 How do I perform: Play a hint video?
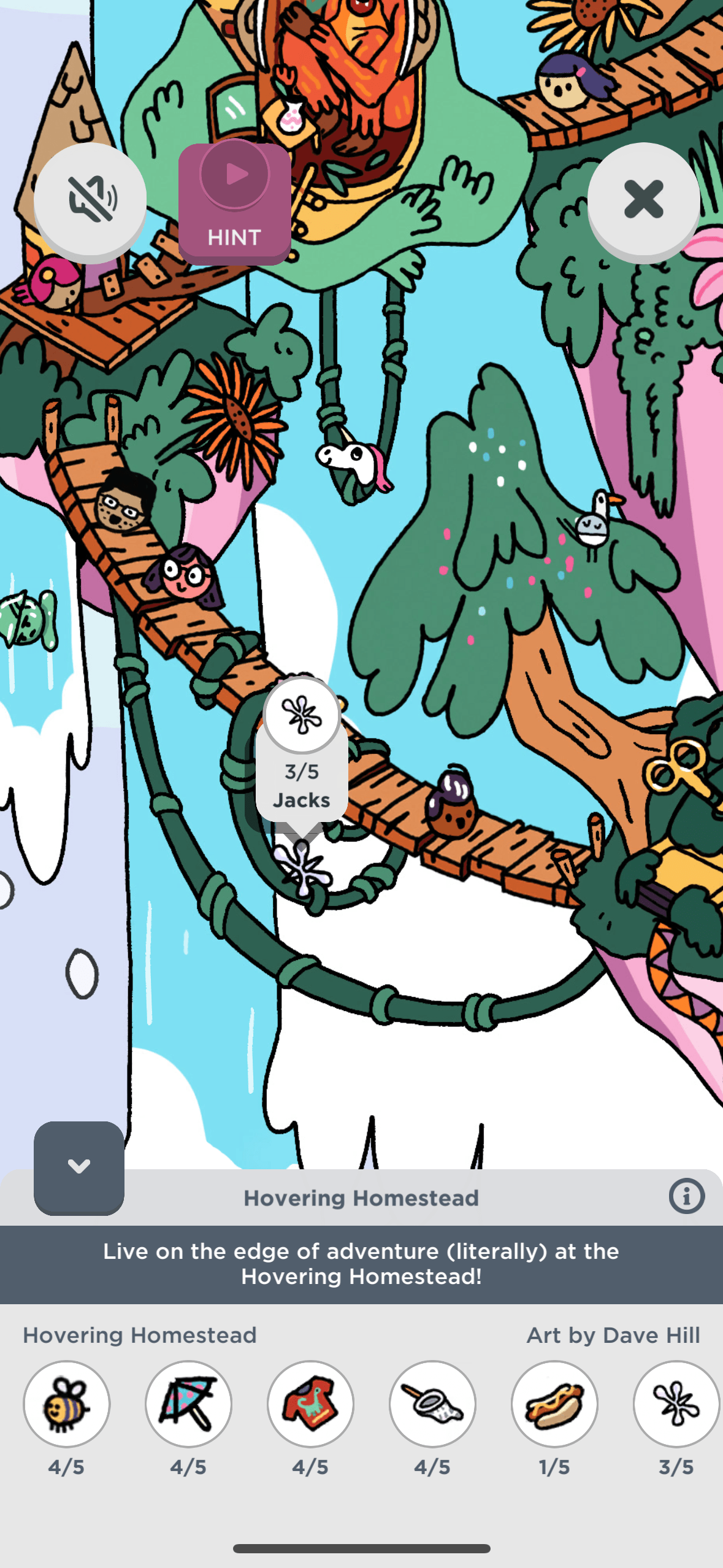[234, 202]
